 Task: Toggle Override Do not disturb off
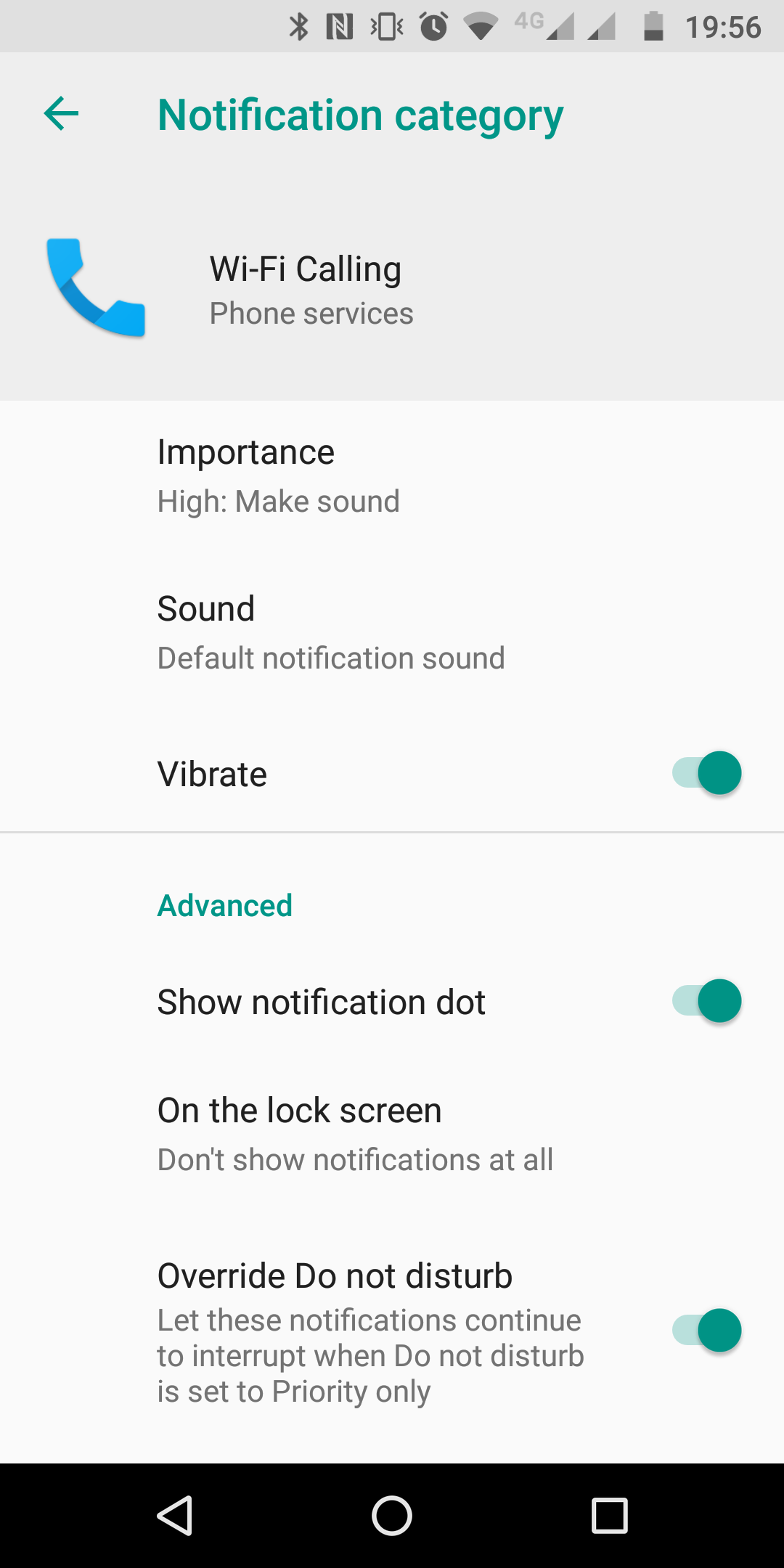tap(706, 1331)
